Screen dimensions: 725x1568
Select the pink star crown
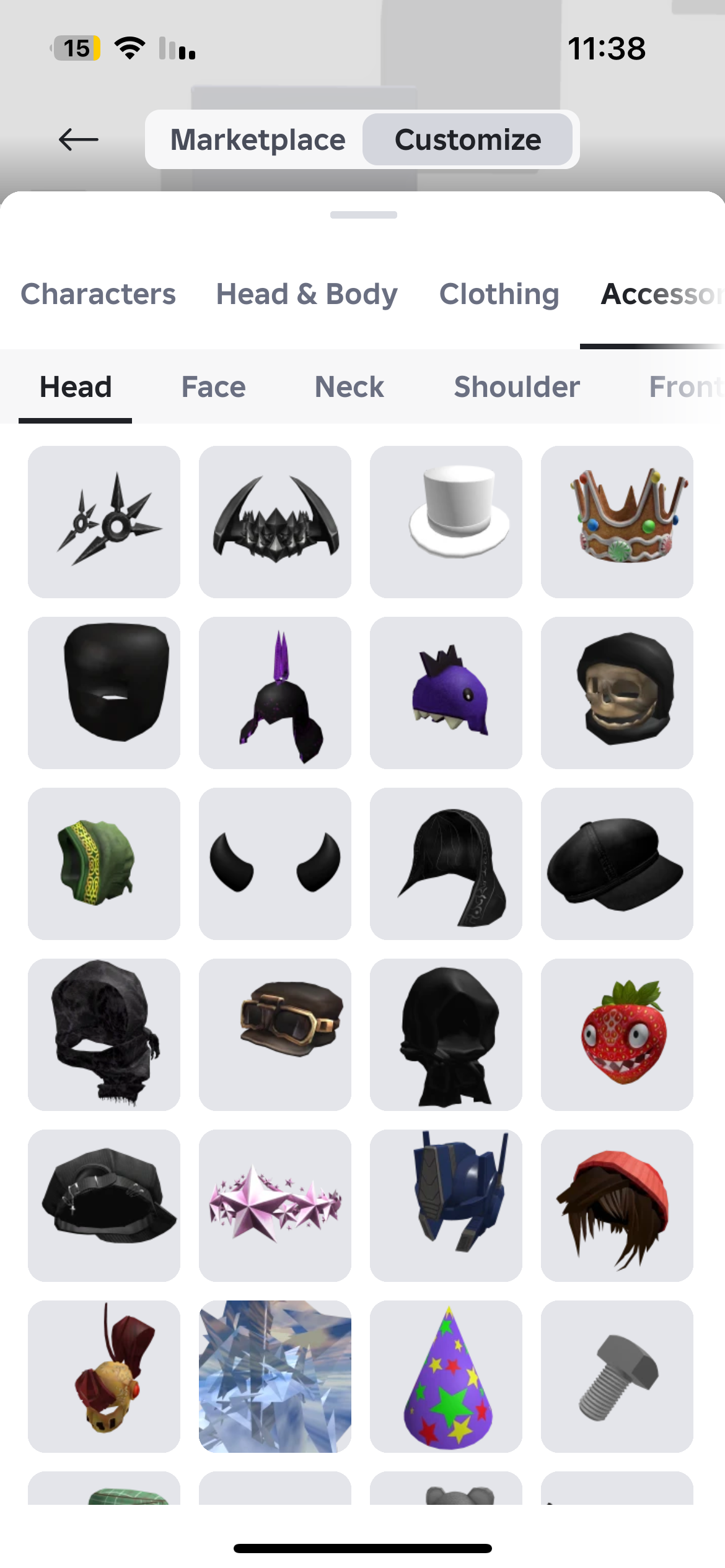pos(275,1206)
